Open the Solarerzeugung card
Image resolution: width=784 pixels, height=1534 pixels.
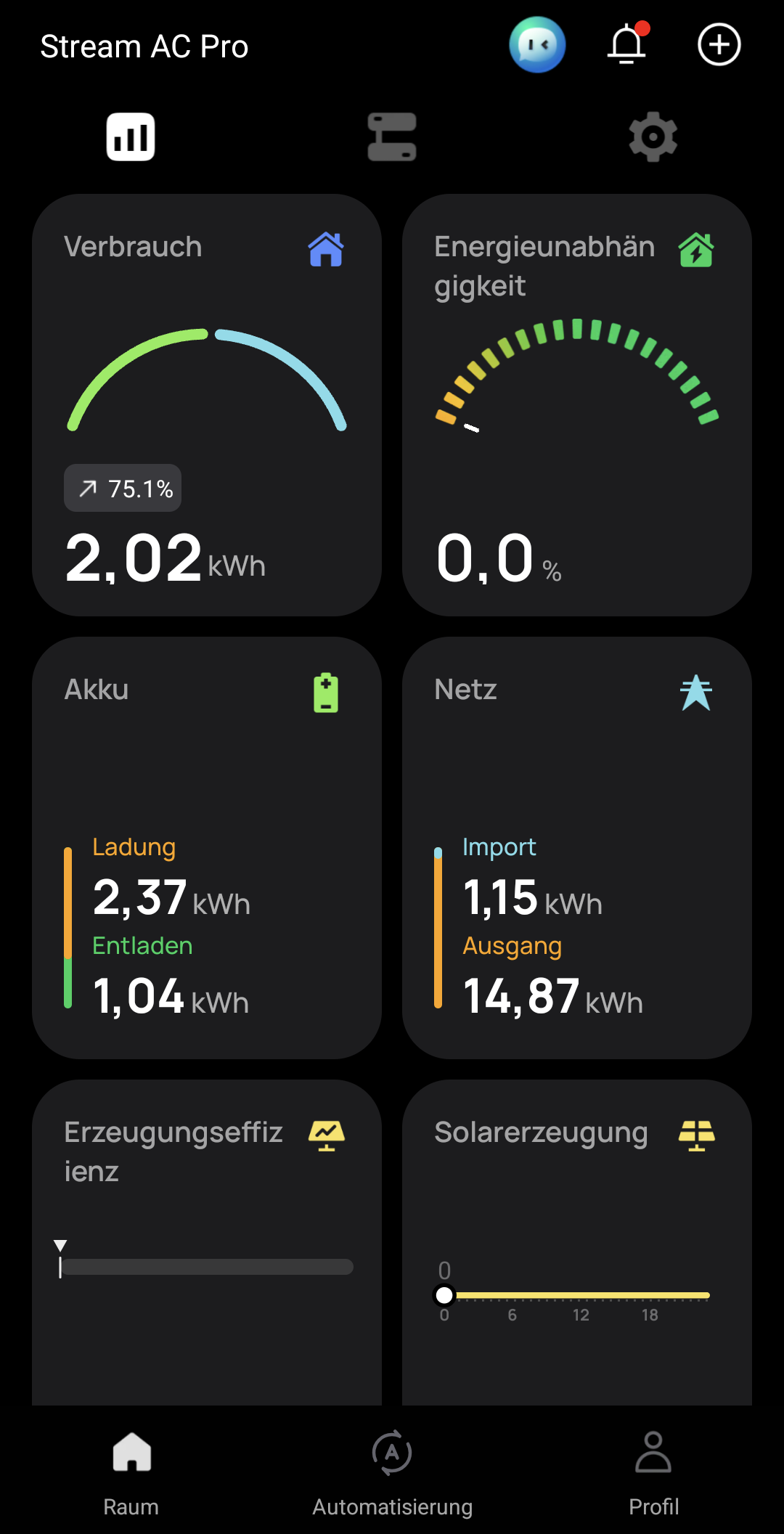click(x=577, y=1242)
